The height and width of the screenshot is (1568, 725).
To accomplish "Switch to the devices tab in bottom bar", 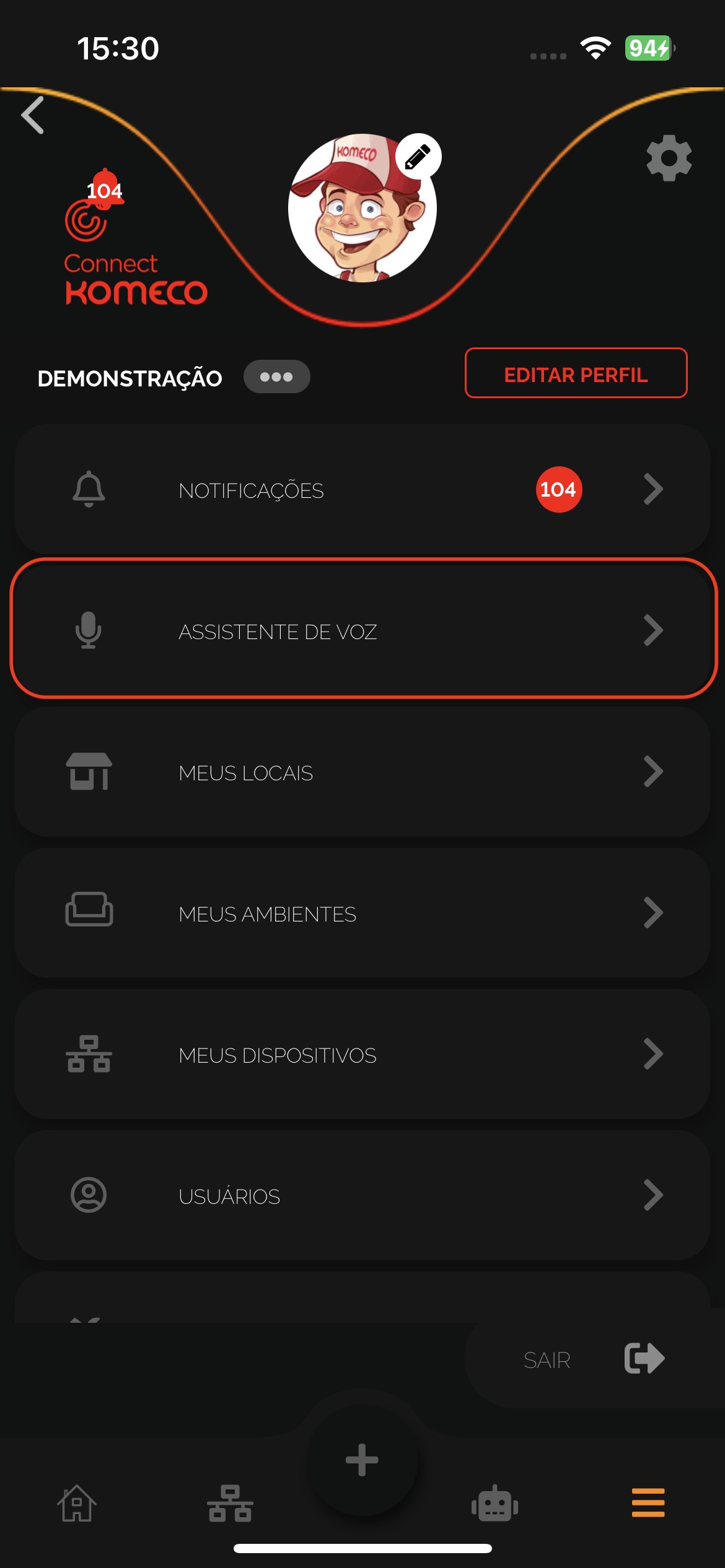I will pyautogui.click(x=230, y=1504).
